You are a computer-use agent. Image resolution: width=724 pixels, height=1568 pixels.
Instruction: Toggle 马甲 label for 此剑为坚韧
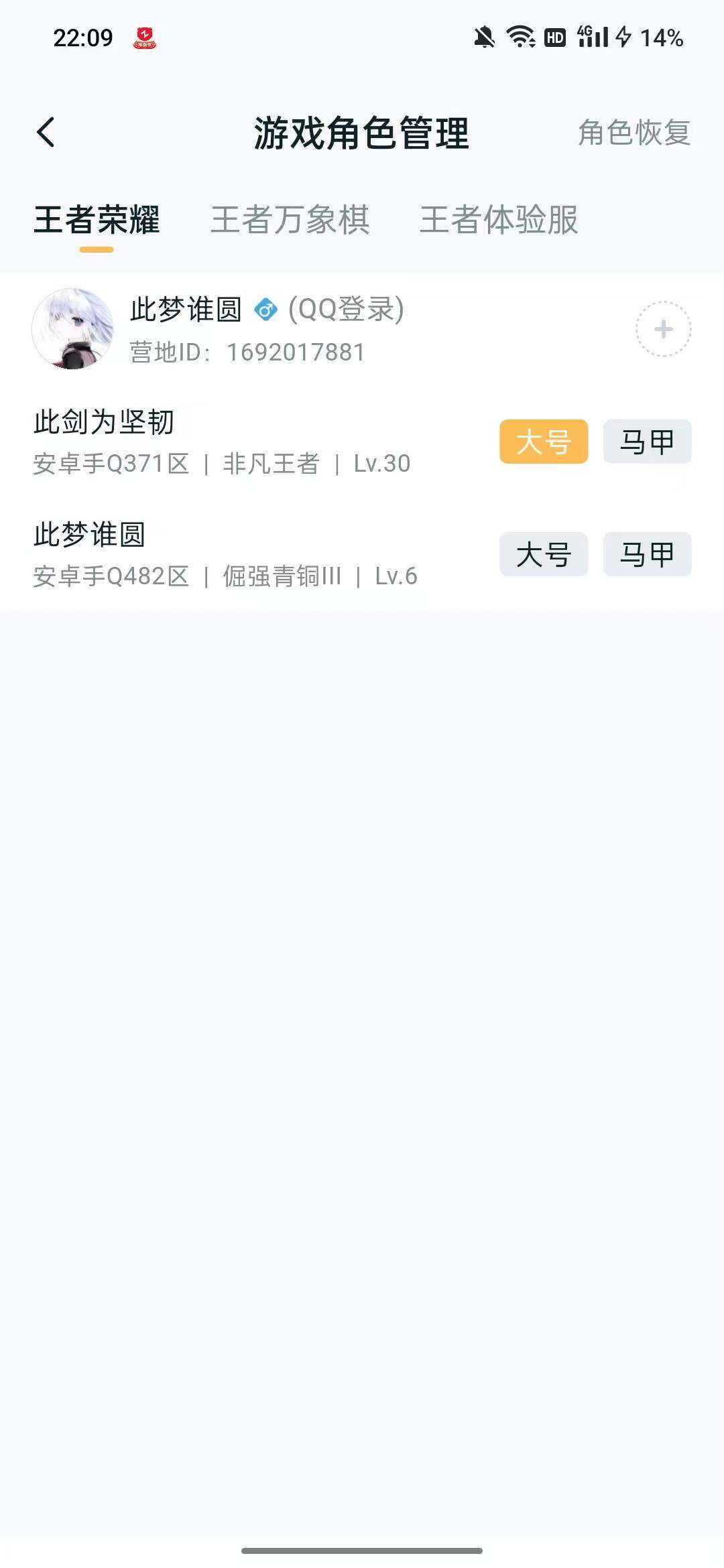tap(646, 442)
